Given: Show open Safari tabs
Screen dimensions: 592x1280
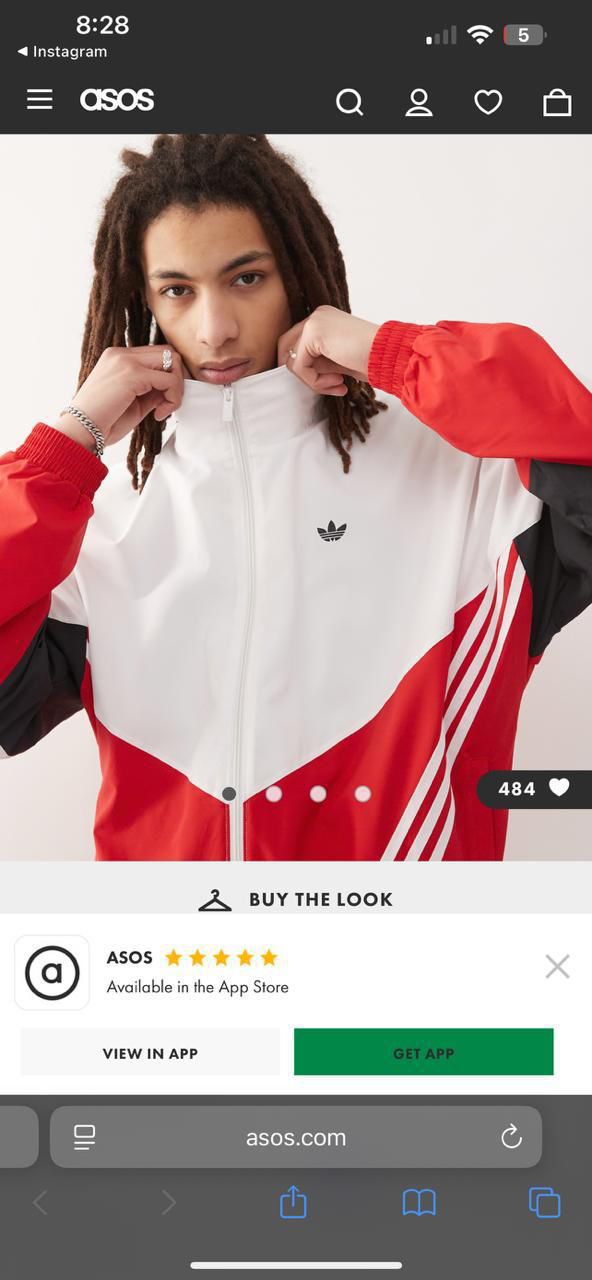Looking at the screenshot, I should [545, 1202].
